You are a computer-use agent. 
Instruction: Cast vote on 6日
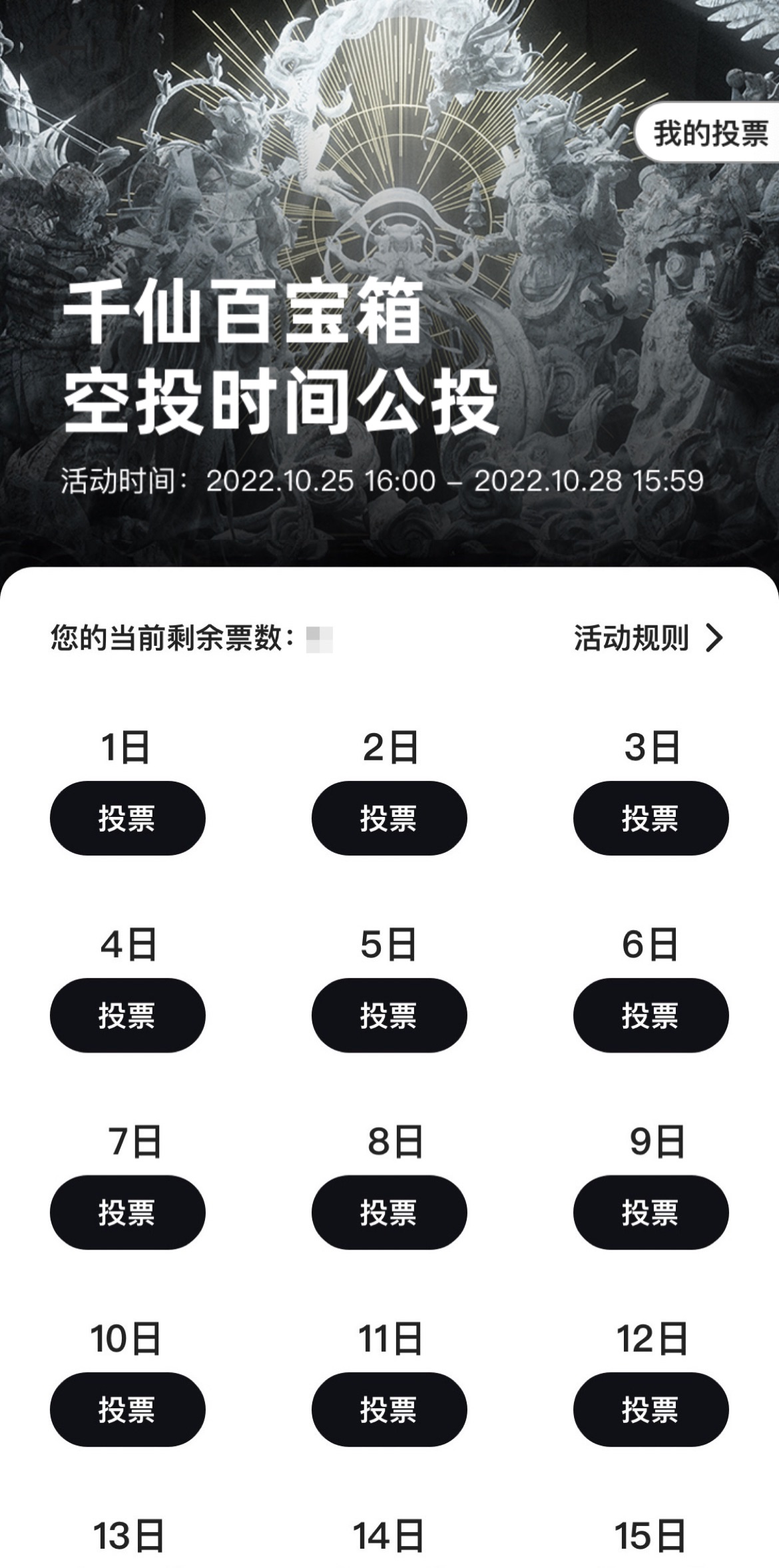650,1015
